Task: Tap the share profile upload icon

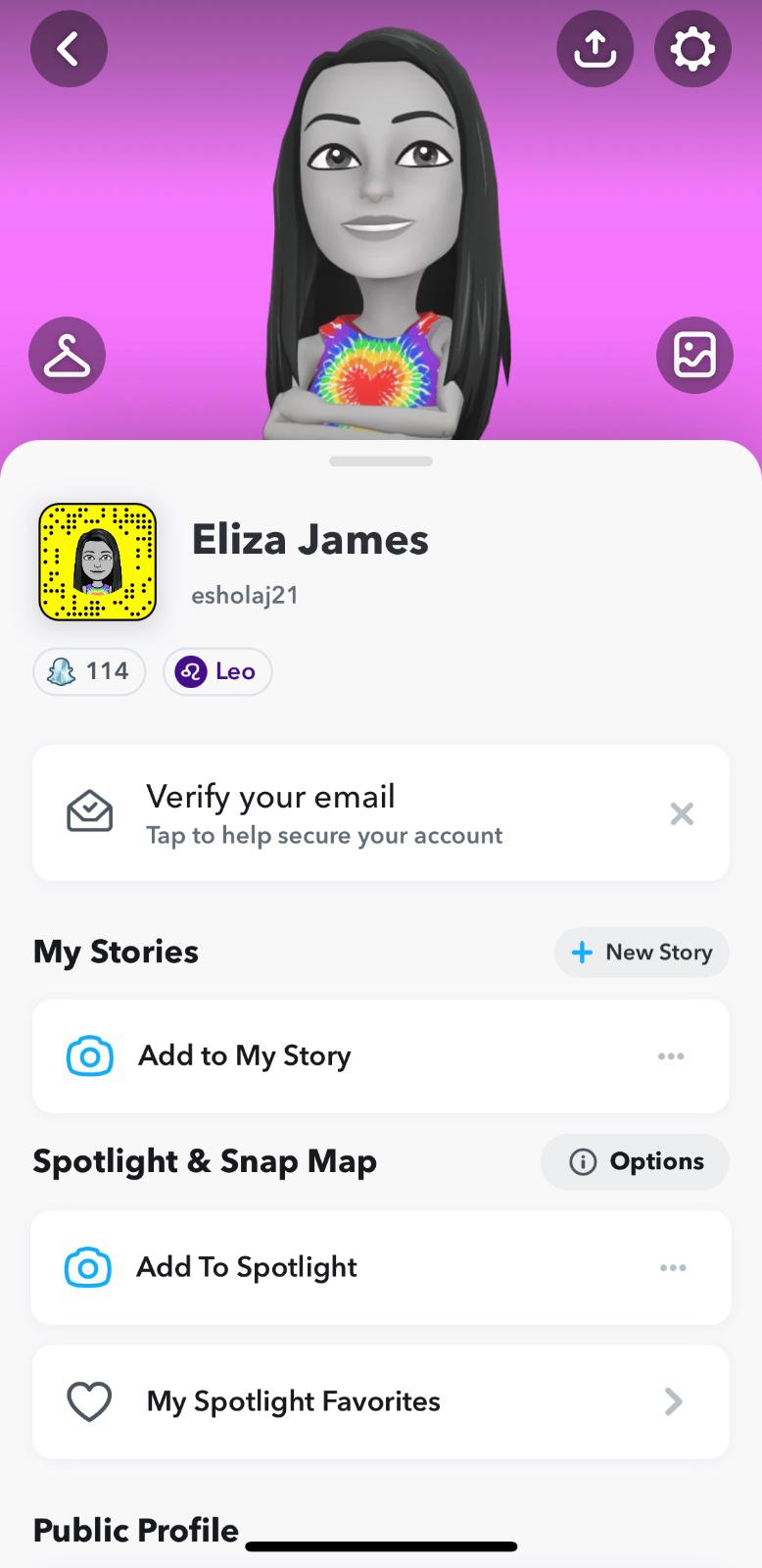Action: [595, 49]
